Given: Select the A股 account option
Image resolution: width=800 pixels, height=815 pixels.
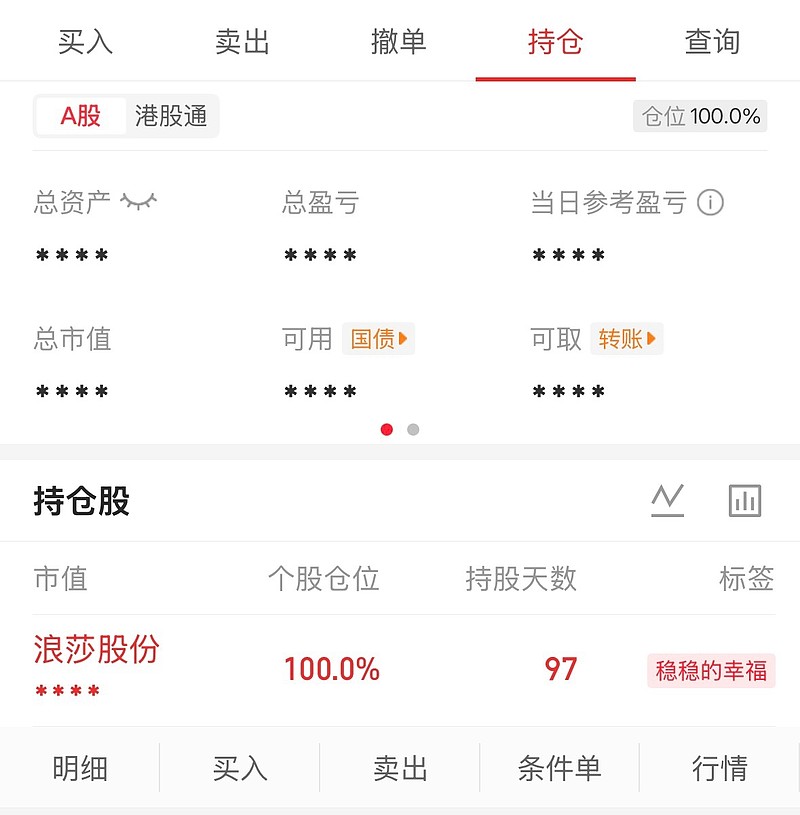Looking at the screenshot, I should [79, 116].
